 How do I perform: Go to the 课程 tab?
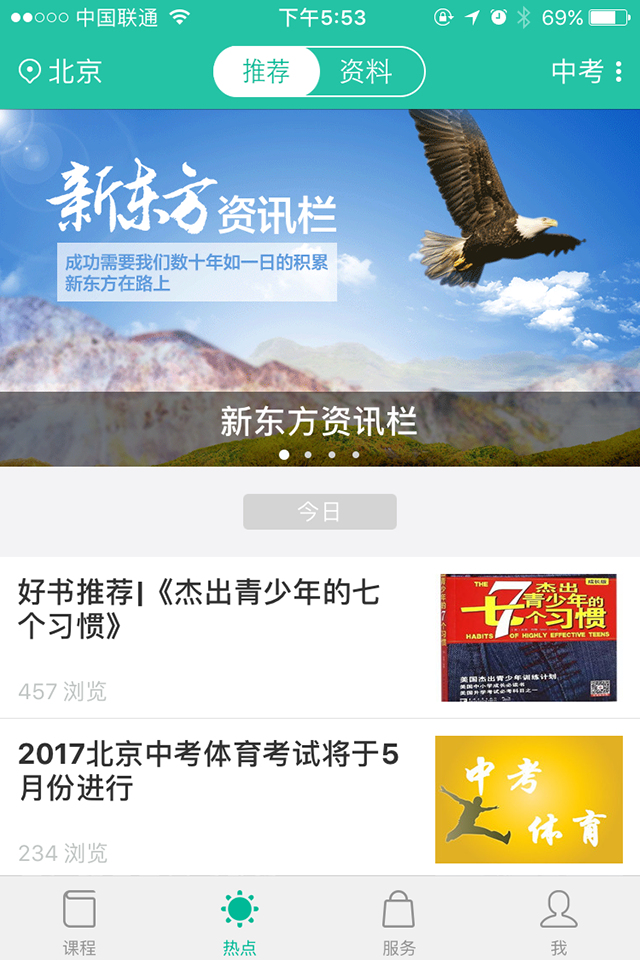click(x=79, y=921)
